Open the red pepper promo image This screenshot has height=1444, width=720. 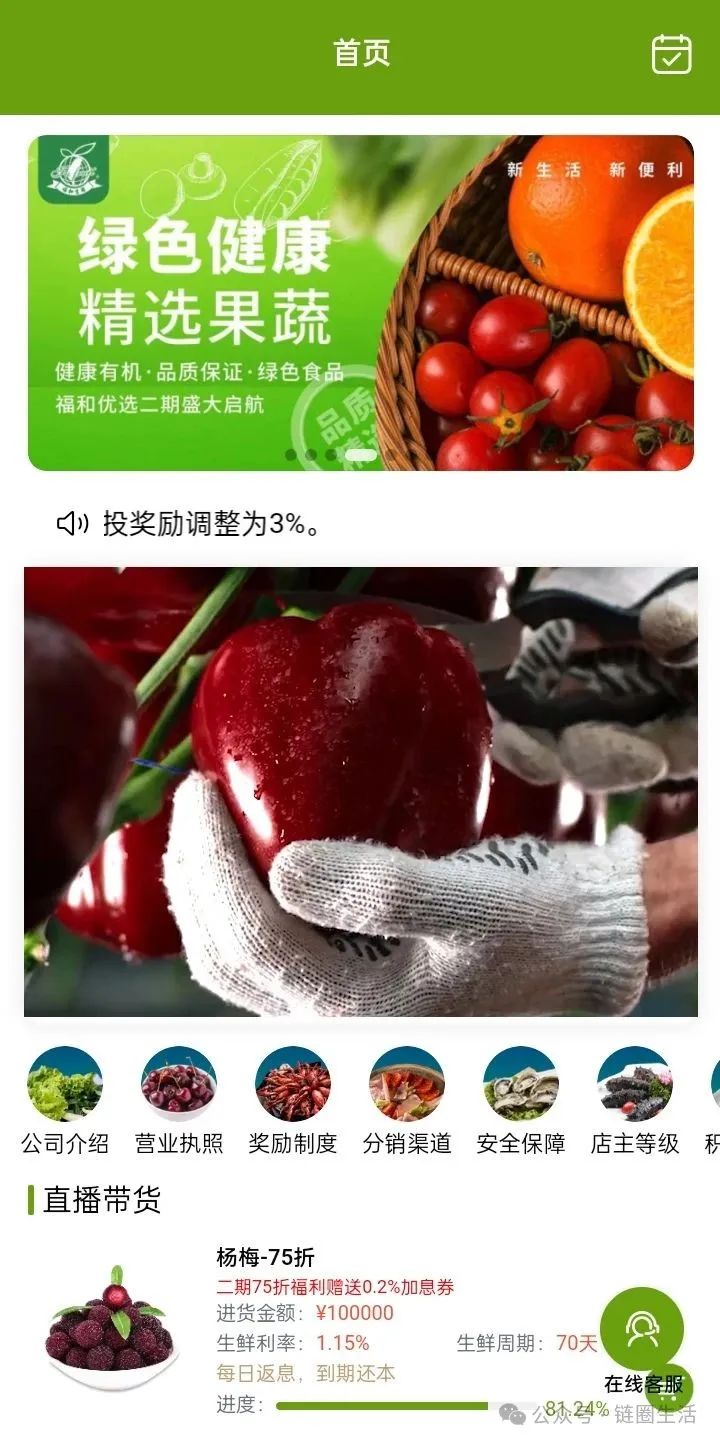(x=360, y=792)
